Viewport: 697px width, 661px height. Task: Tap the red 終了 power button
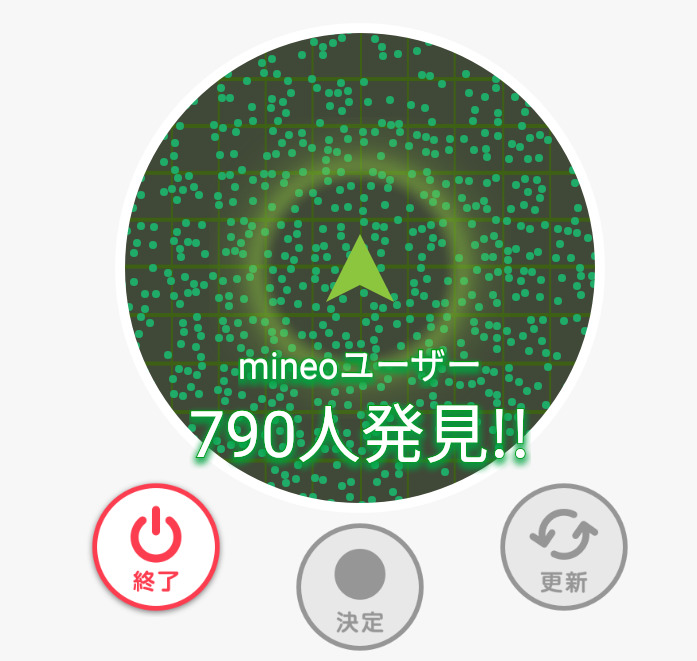pyautogui.click(x=156, y=546)
